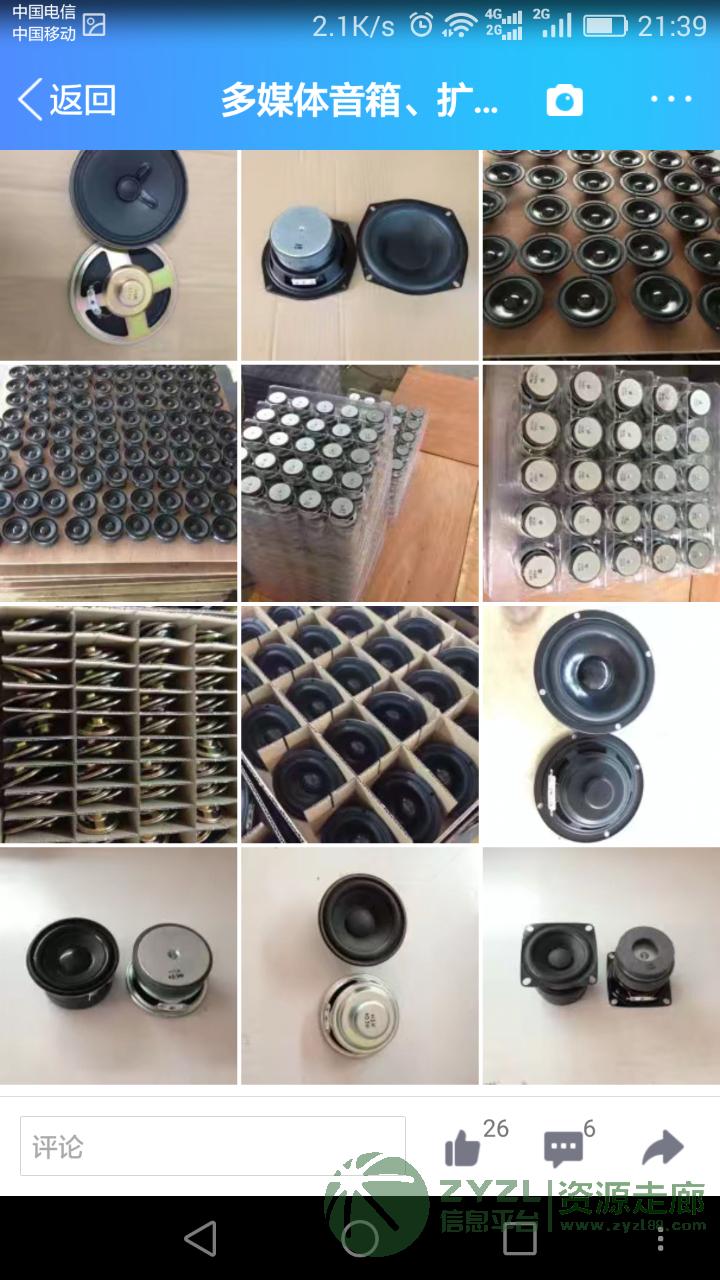Tap the system home button
This screenshot has height=1280, width=720.
tap(360, 1238)
